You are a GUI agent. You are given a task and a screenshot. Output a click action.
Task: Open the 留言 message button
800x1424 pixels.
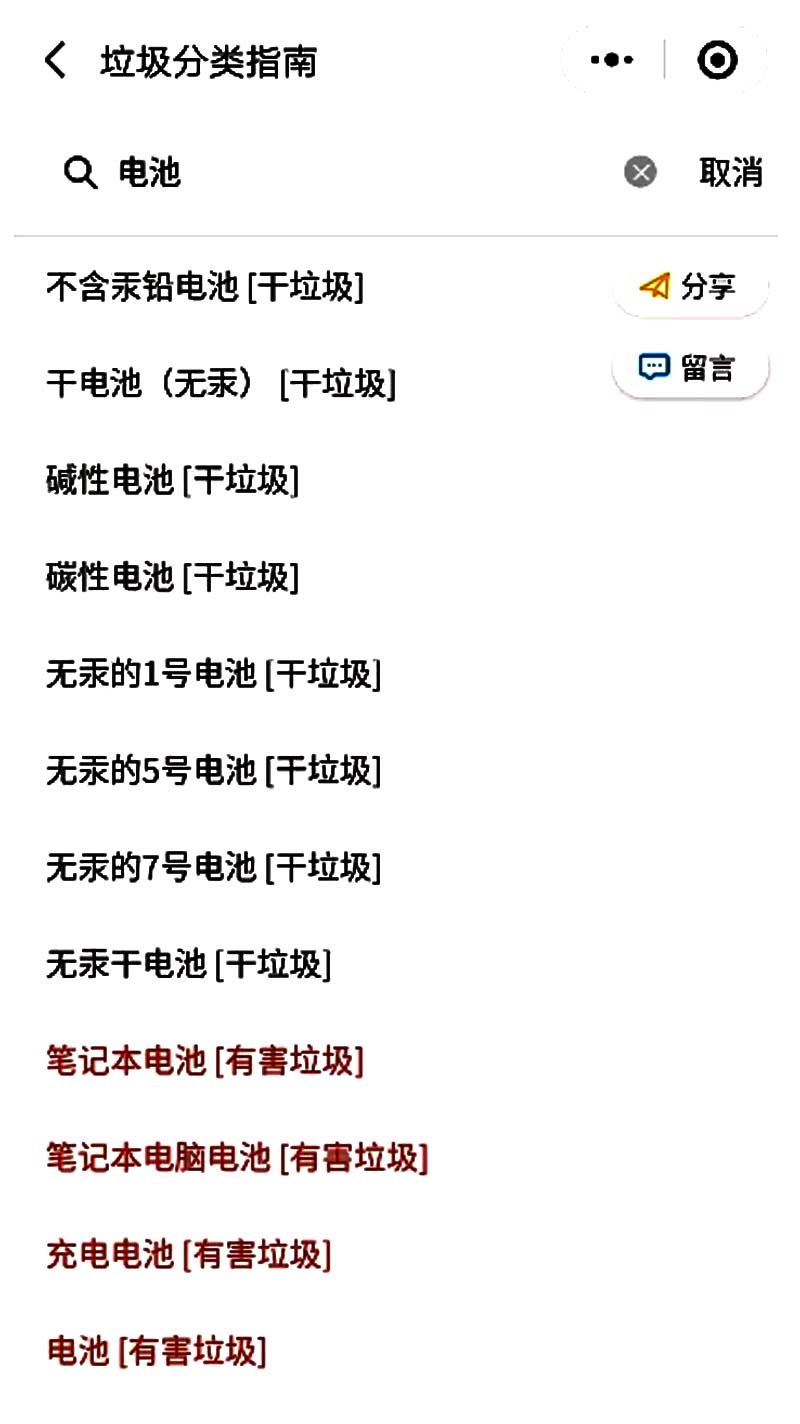(691, 369)
